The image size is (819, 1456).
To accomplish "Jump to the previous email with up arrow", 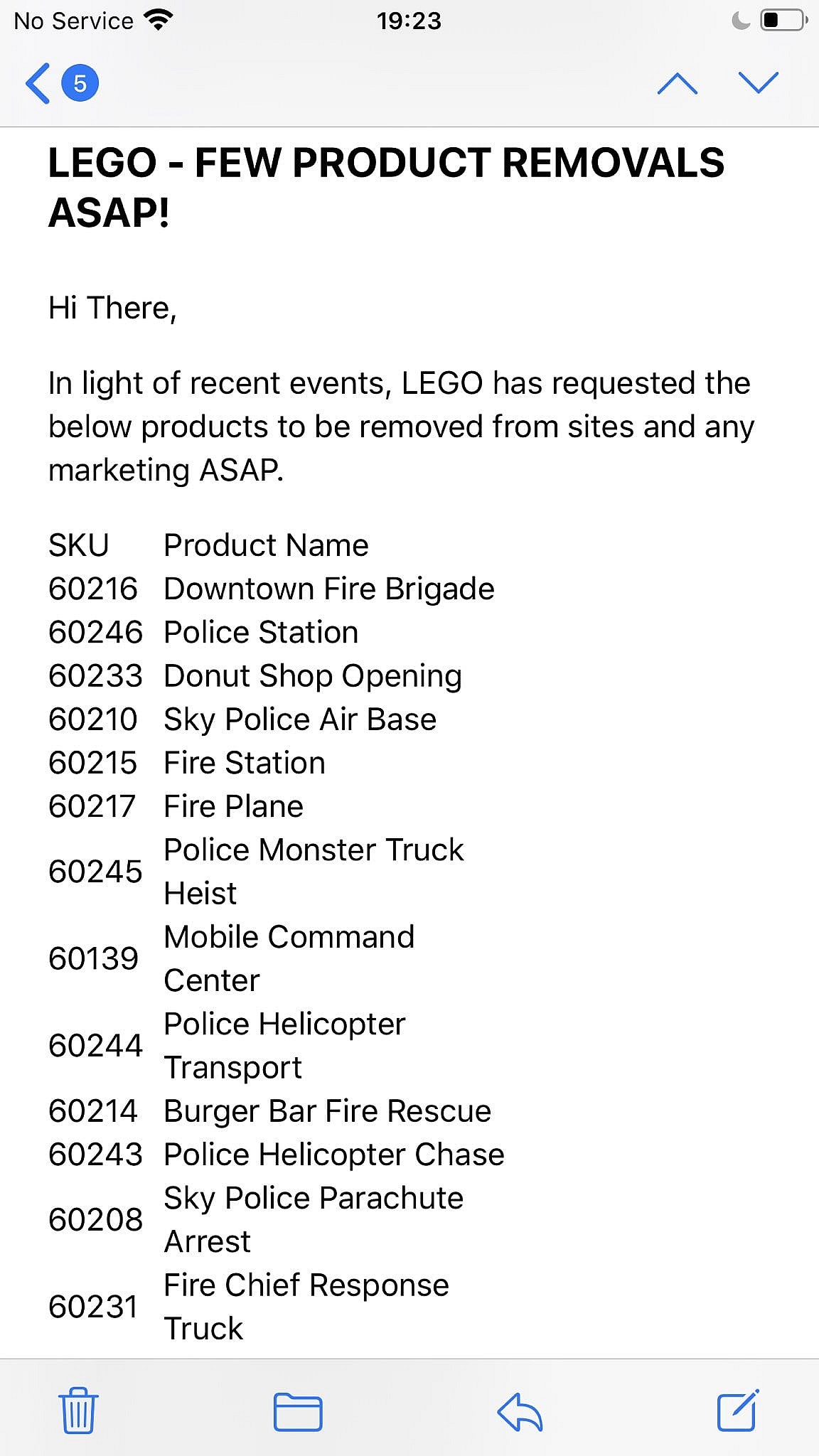I will (x=677, y=84).
